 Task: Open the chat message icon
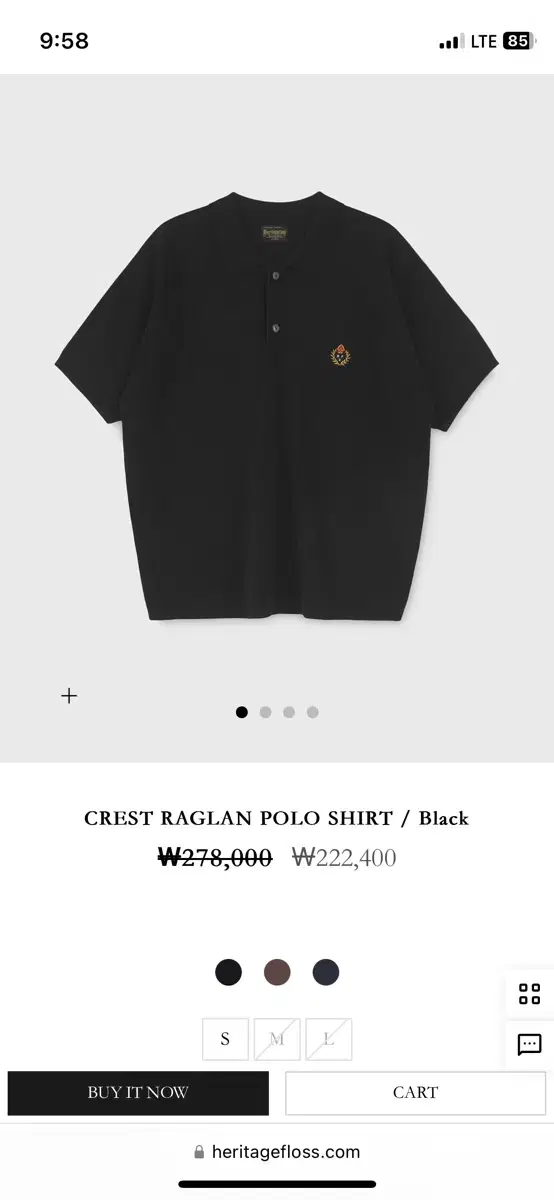click(x=530, y=1045)
